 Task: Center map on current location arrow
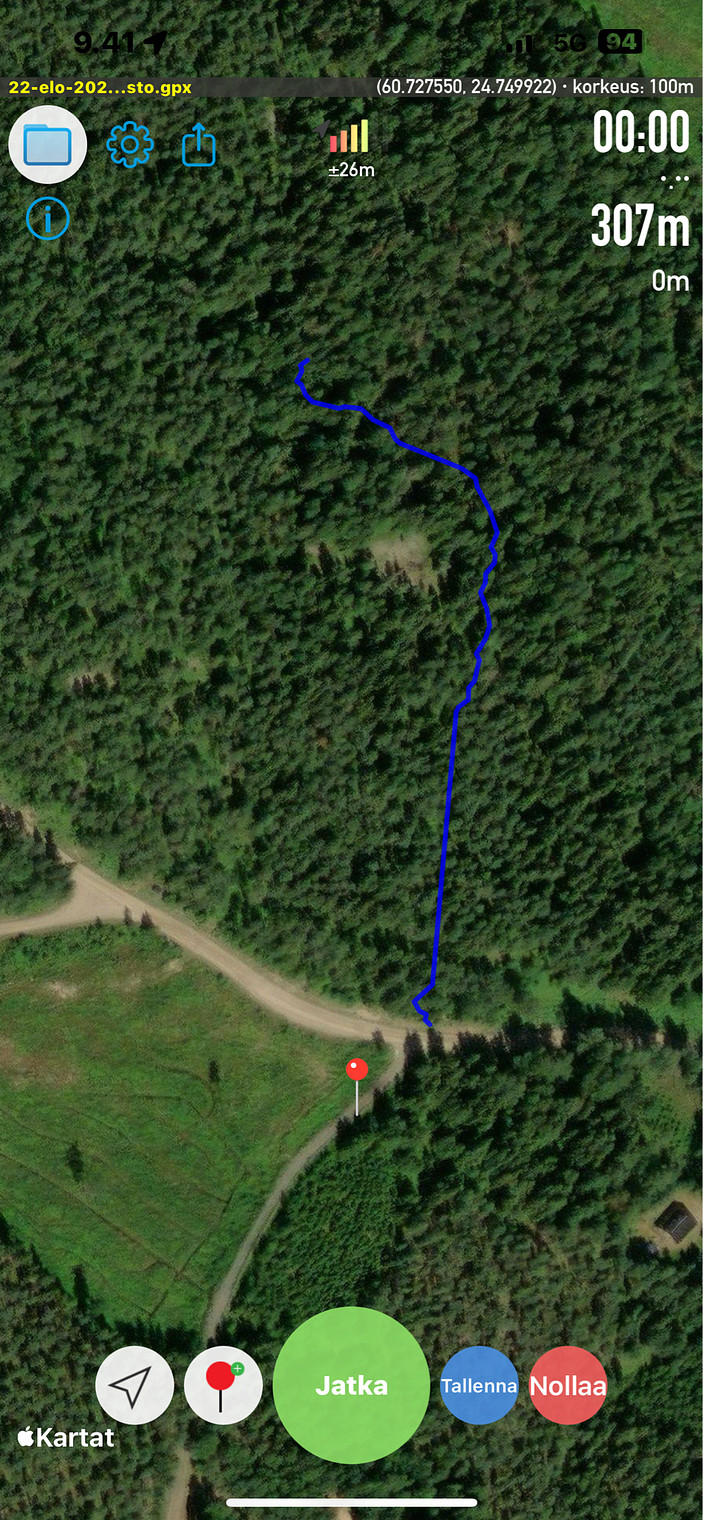point(134,1385)
